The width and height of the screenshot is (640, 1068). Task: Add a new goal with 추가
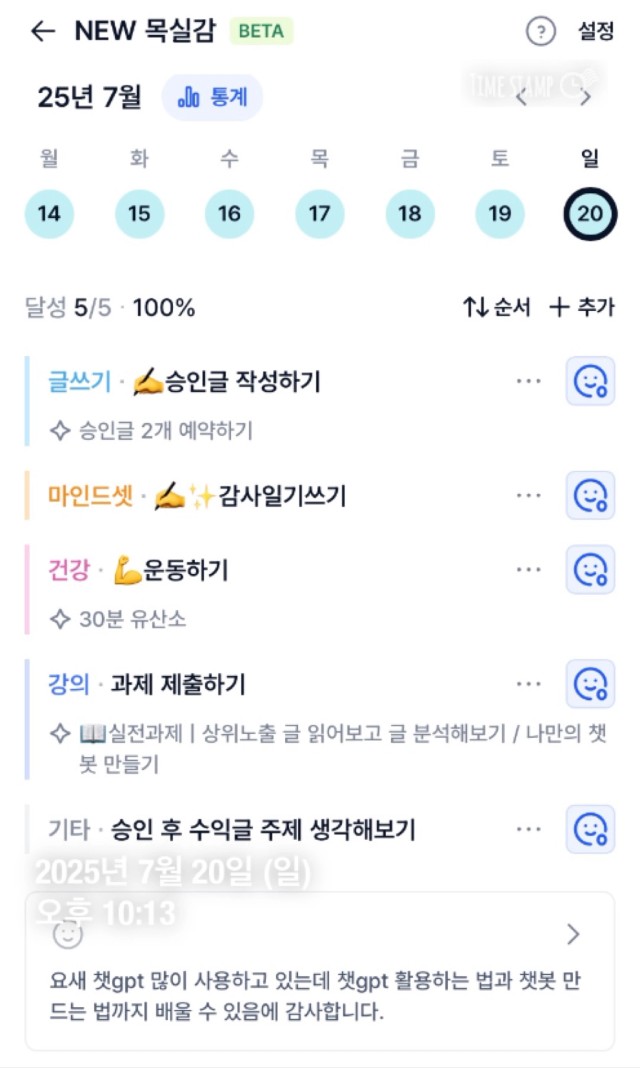coord(582,307)
